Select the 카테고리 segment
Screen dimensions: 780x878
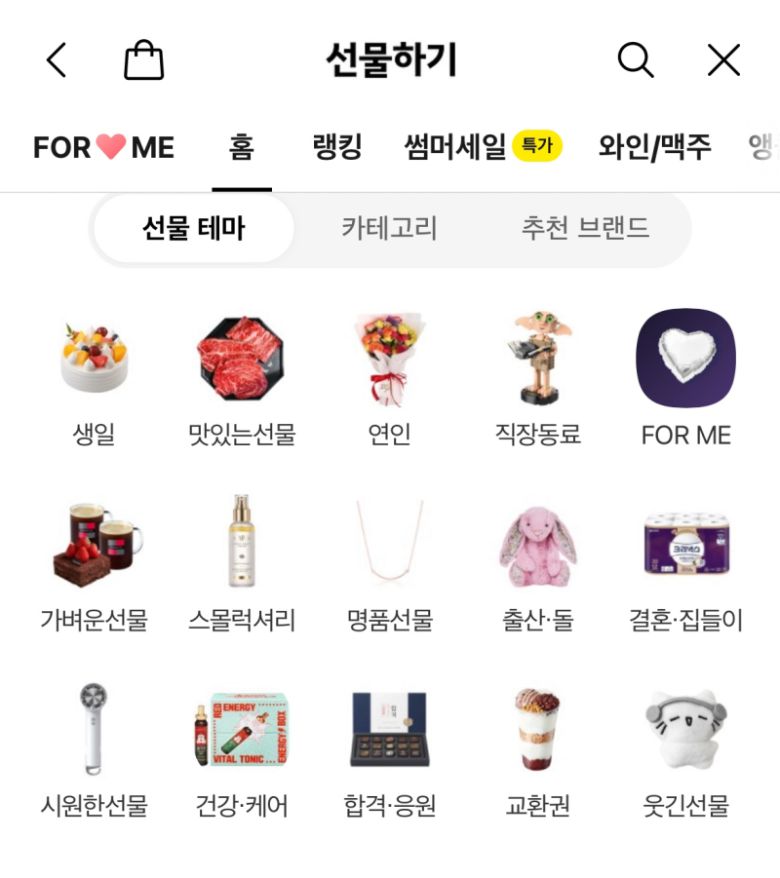pos(389,228)
